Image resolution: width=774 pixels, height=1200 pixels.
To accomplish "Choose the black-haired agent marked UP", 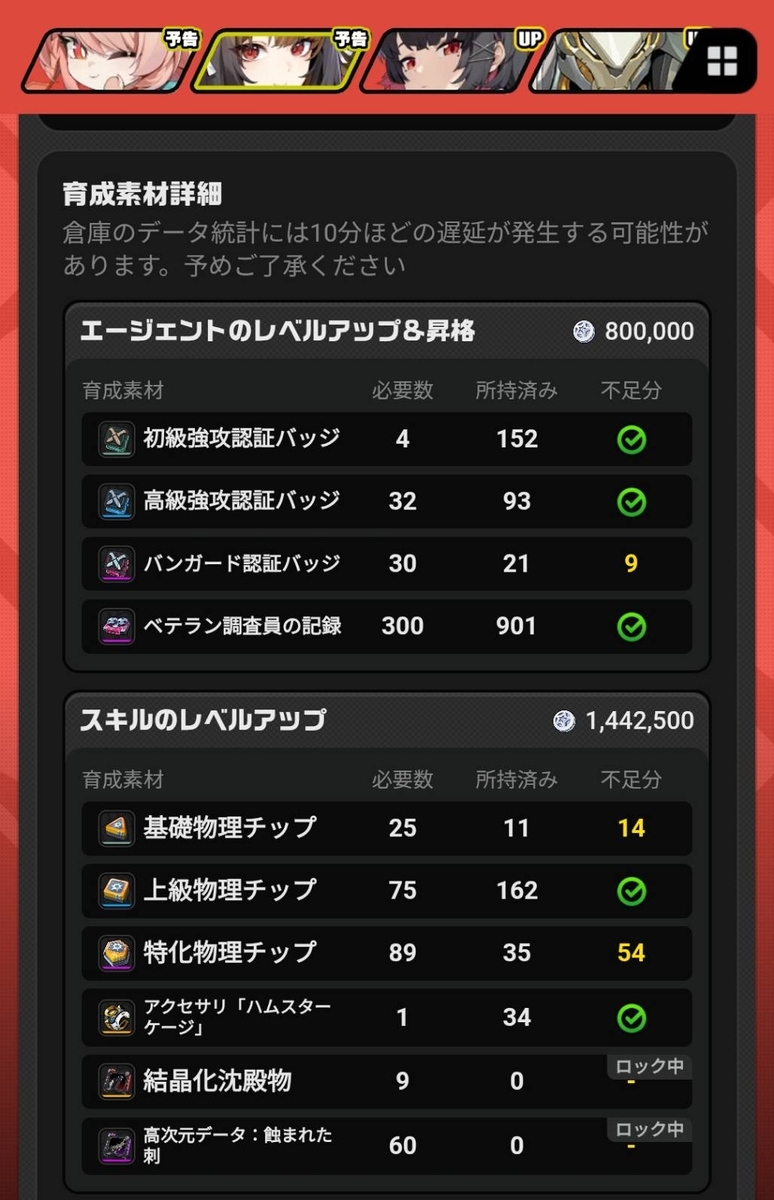I will tap(450, 60).
